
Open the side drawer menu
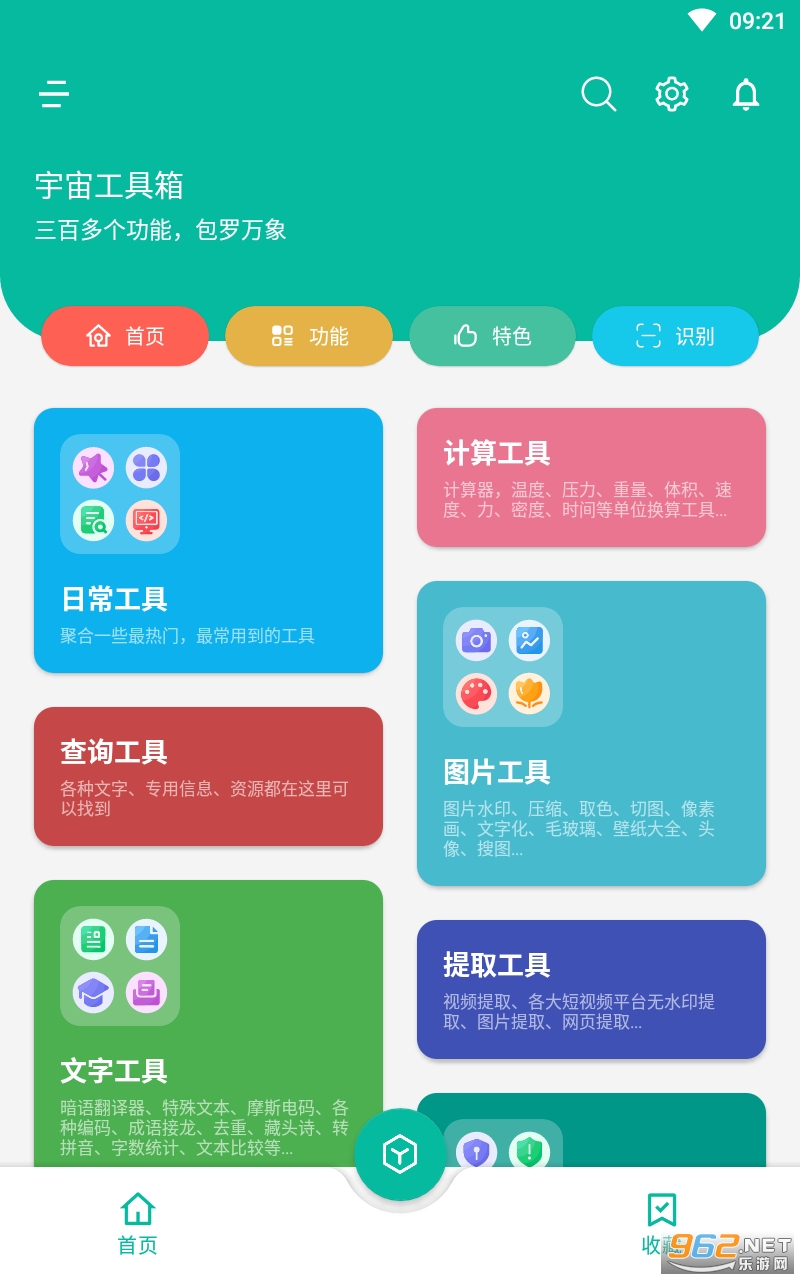[54, 95]
